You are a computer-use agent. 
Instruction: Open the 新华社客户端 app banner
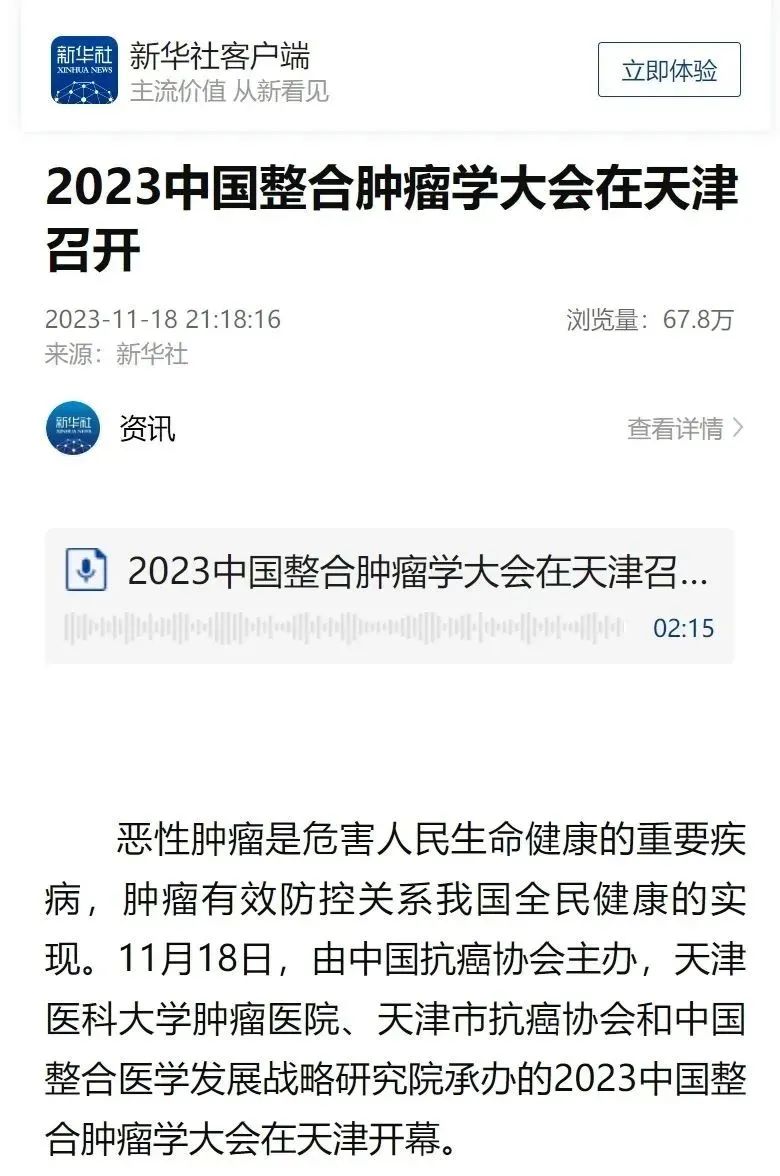point(219,70)
